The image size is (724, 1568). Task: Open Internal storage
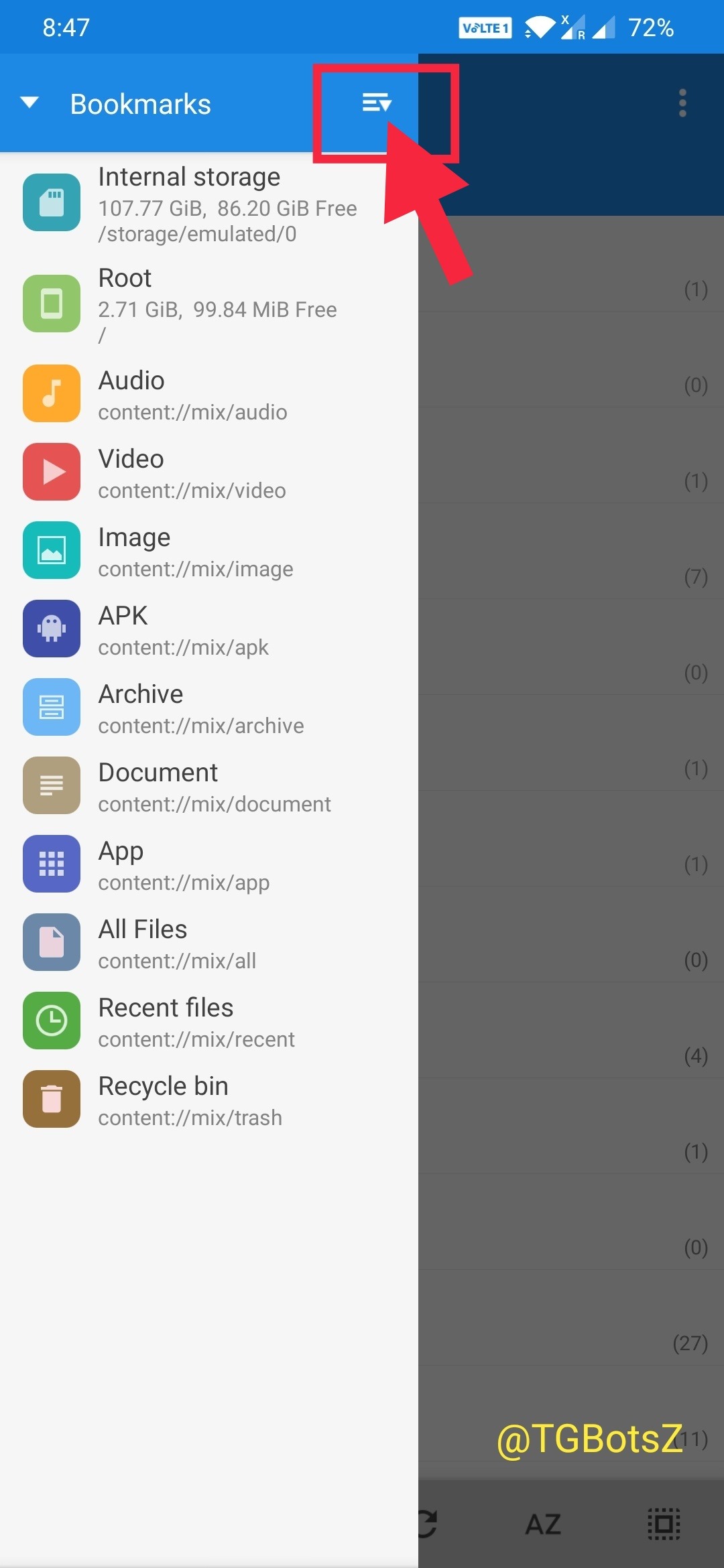(208, 203)
